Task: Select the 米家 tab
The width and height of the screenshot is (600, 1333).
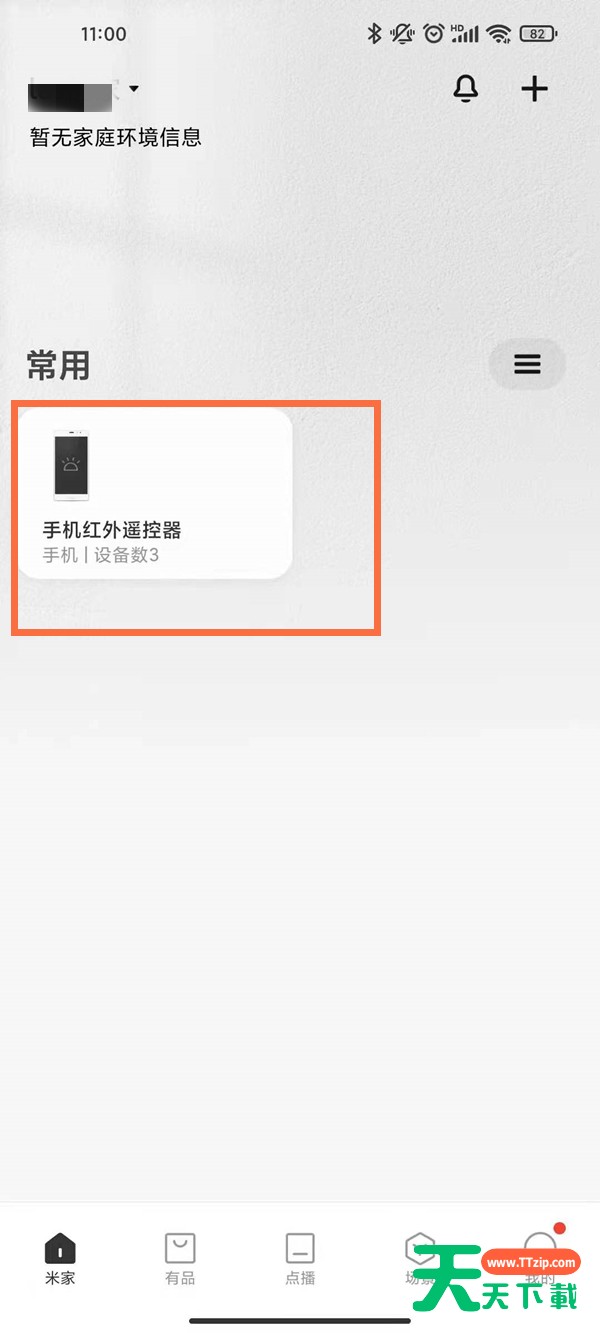Action: click(60, 1258)
